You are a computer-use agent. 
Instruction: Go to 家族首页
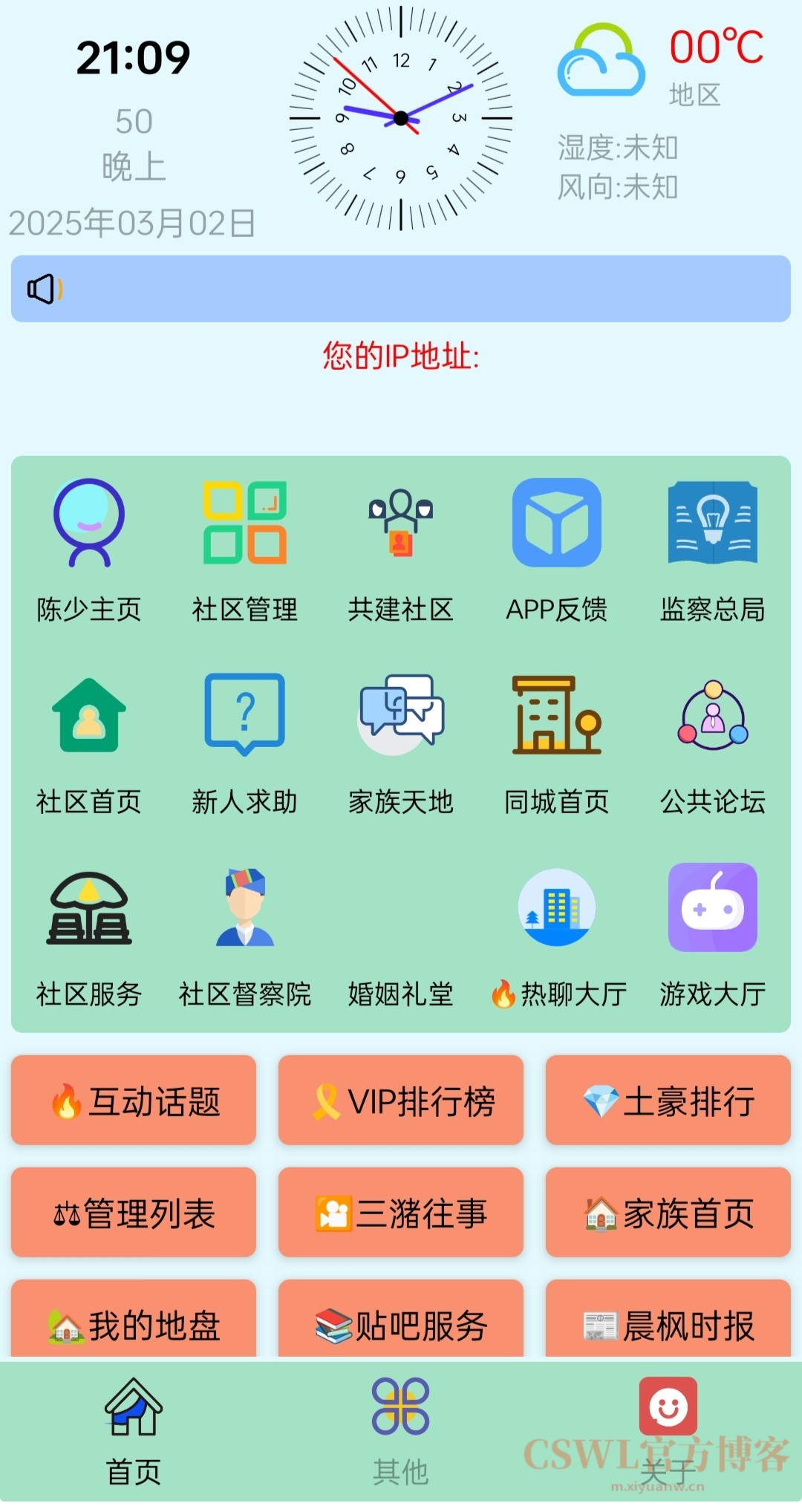[668, 1213]
